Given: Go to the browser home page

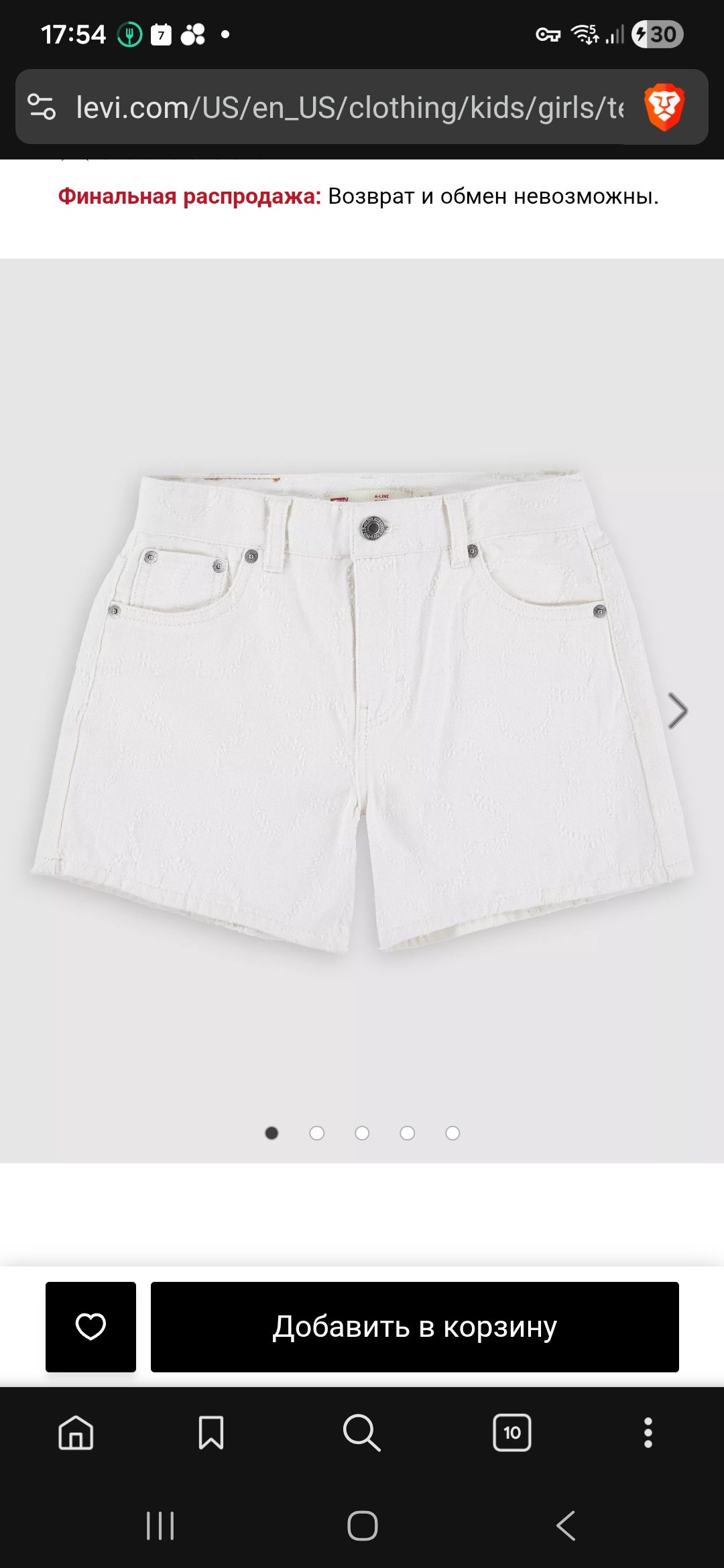Looking at the screenshot, I should click(76, 1433).
